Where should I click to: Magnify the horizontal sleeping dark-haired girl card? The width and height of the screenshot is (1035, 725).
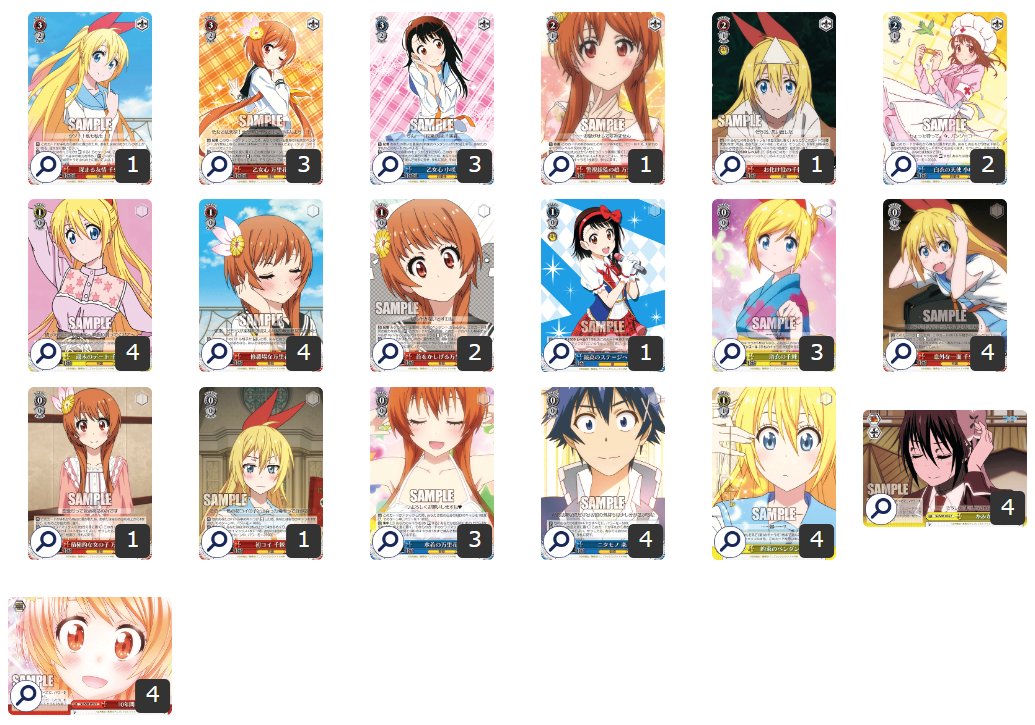pos(881,508)
